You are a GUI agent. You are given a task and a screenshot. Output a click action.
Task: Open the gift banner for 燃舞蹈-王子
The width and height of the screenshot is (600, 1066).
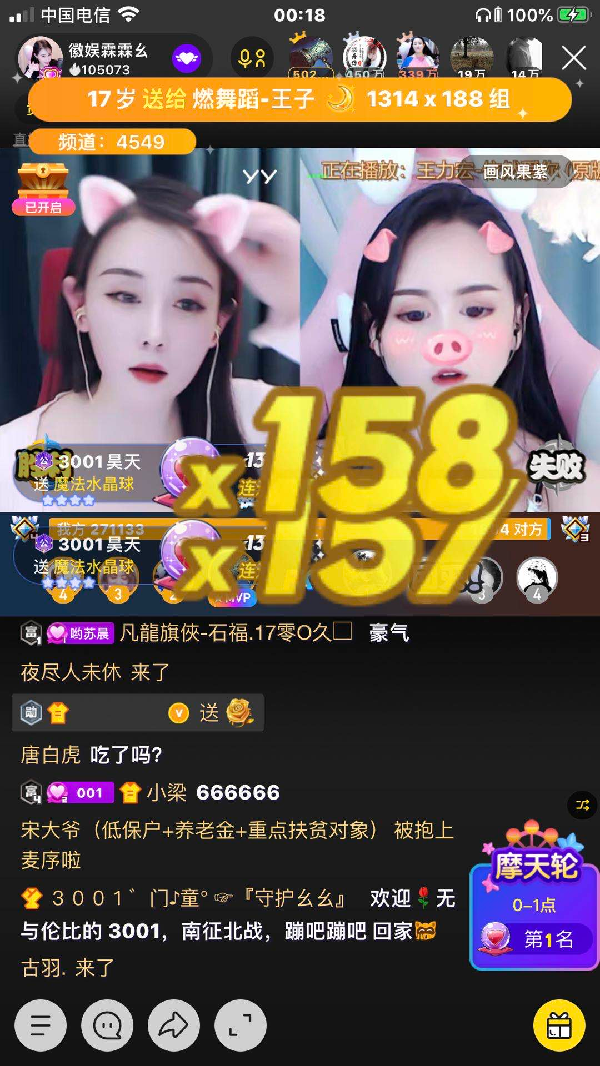pyautogui.click(x=300, y=99)
